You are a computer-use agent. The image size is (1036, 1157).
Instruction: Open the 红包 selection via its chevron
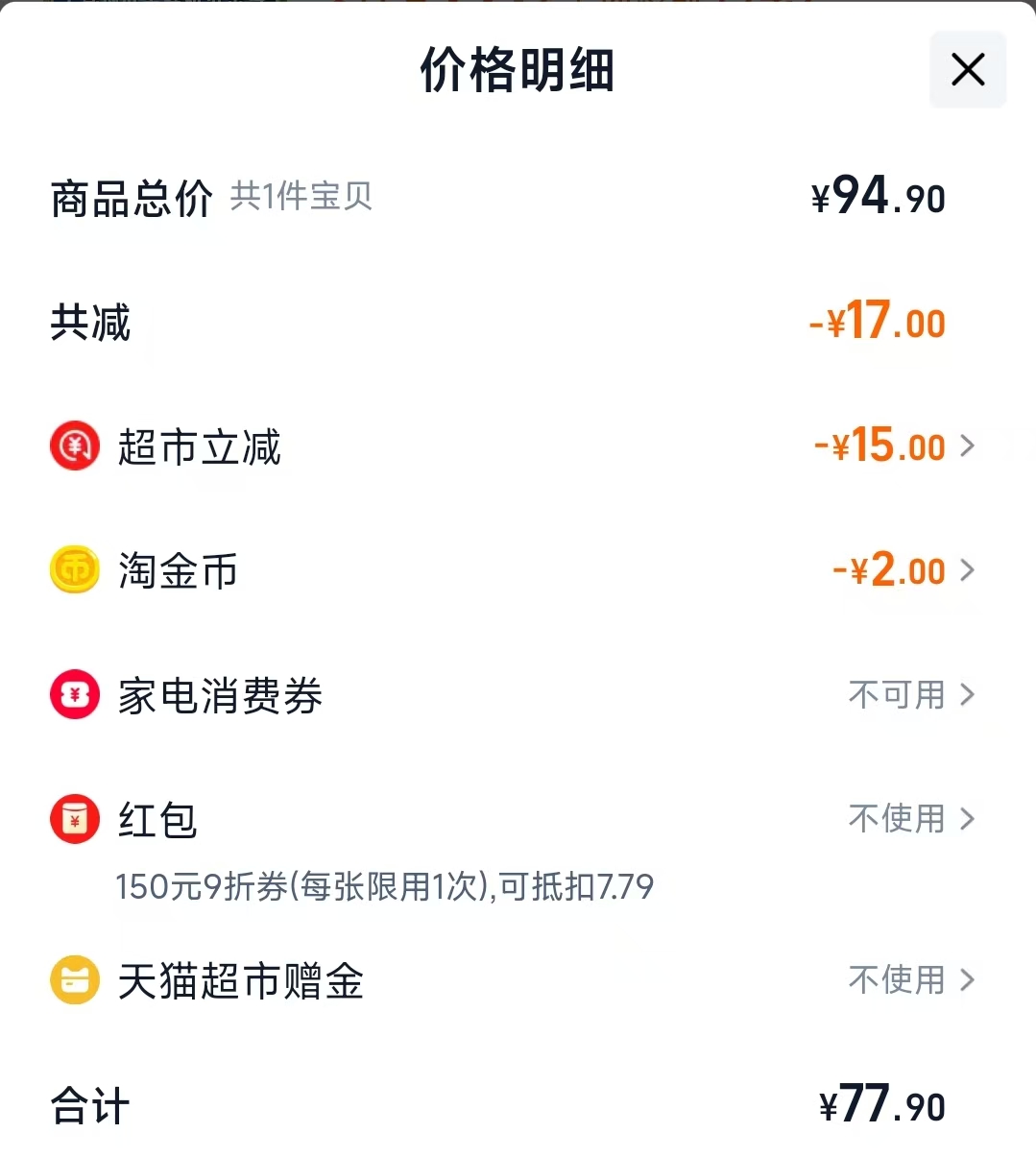coord(970,819)
